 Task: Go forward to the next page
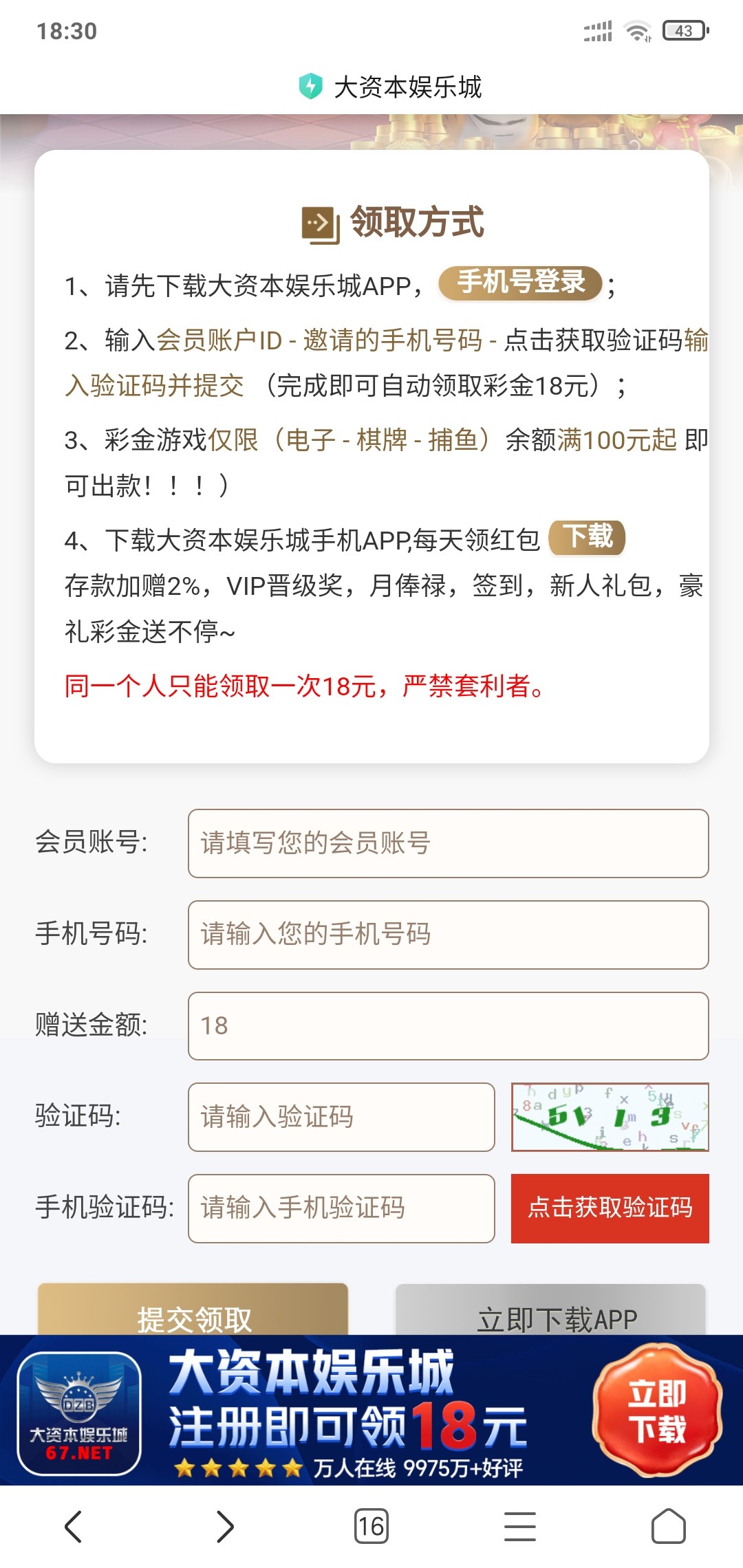pos(224,1527)
